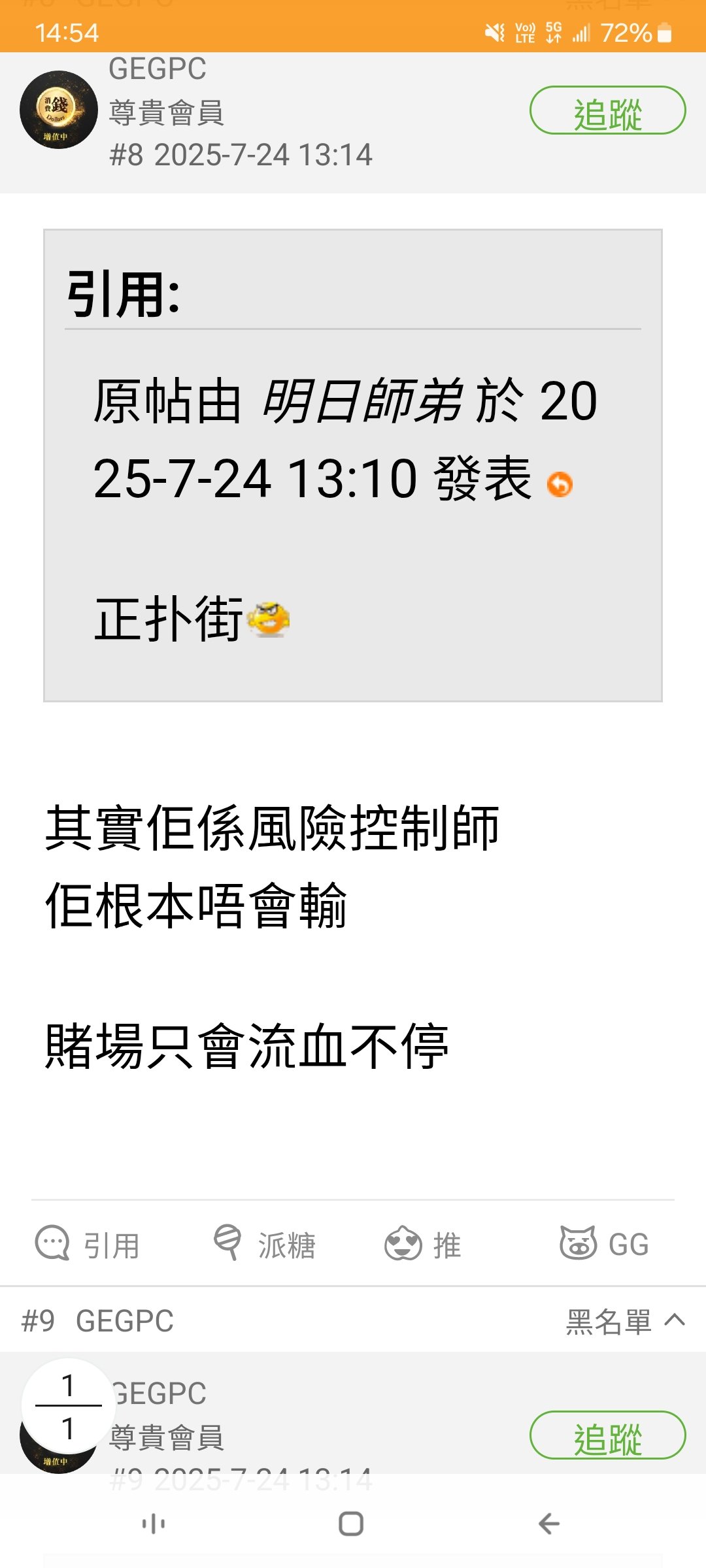Open GEGPC's avatar on post #8

pos(58,109)
